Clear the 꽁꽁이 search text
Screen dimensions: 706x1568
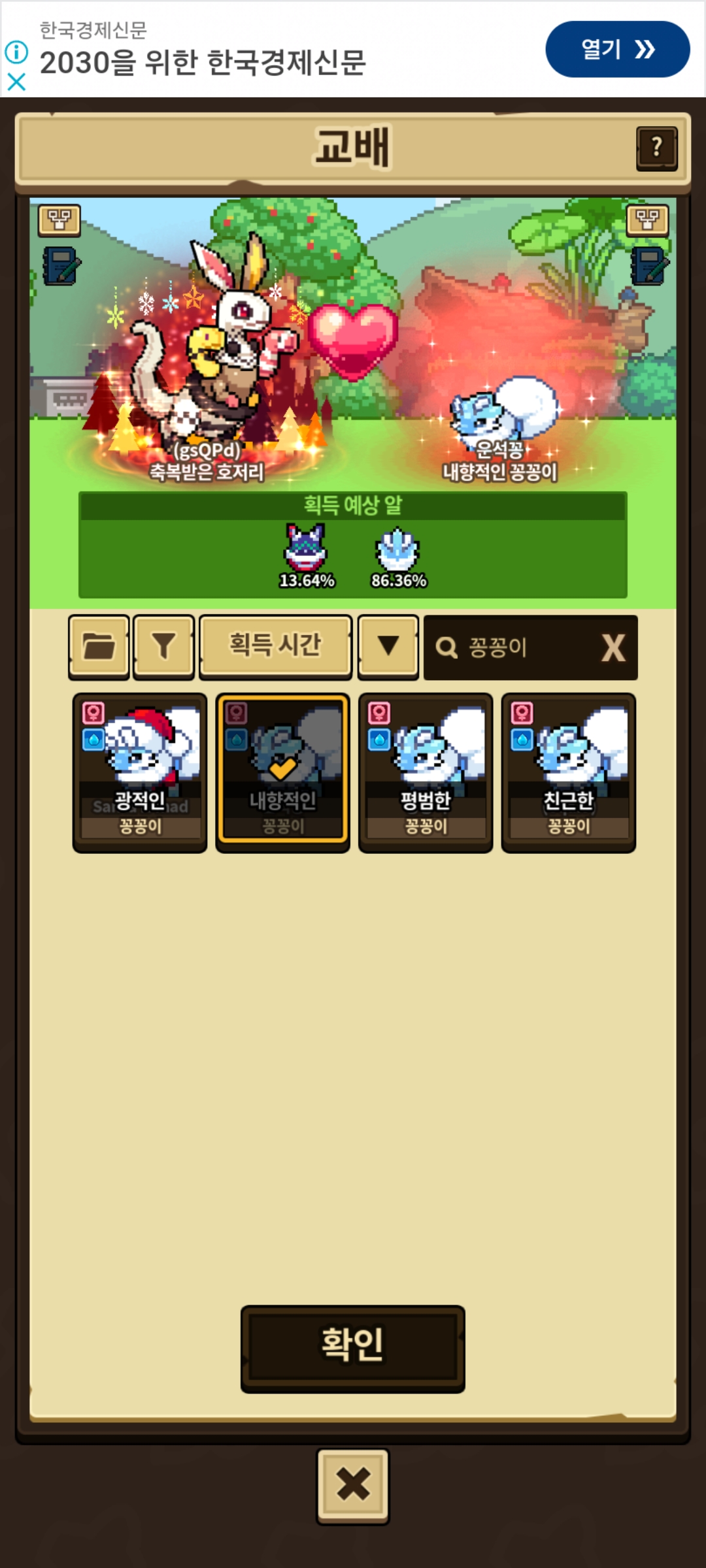(613, 648)
